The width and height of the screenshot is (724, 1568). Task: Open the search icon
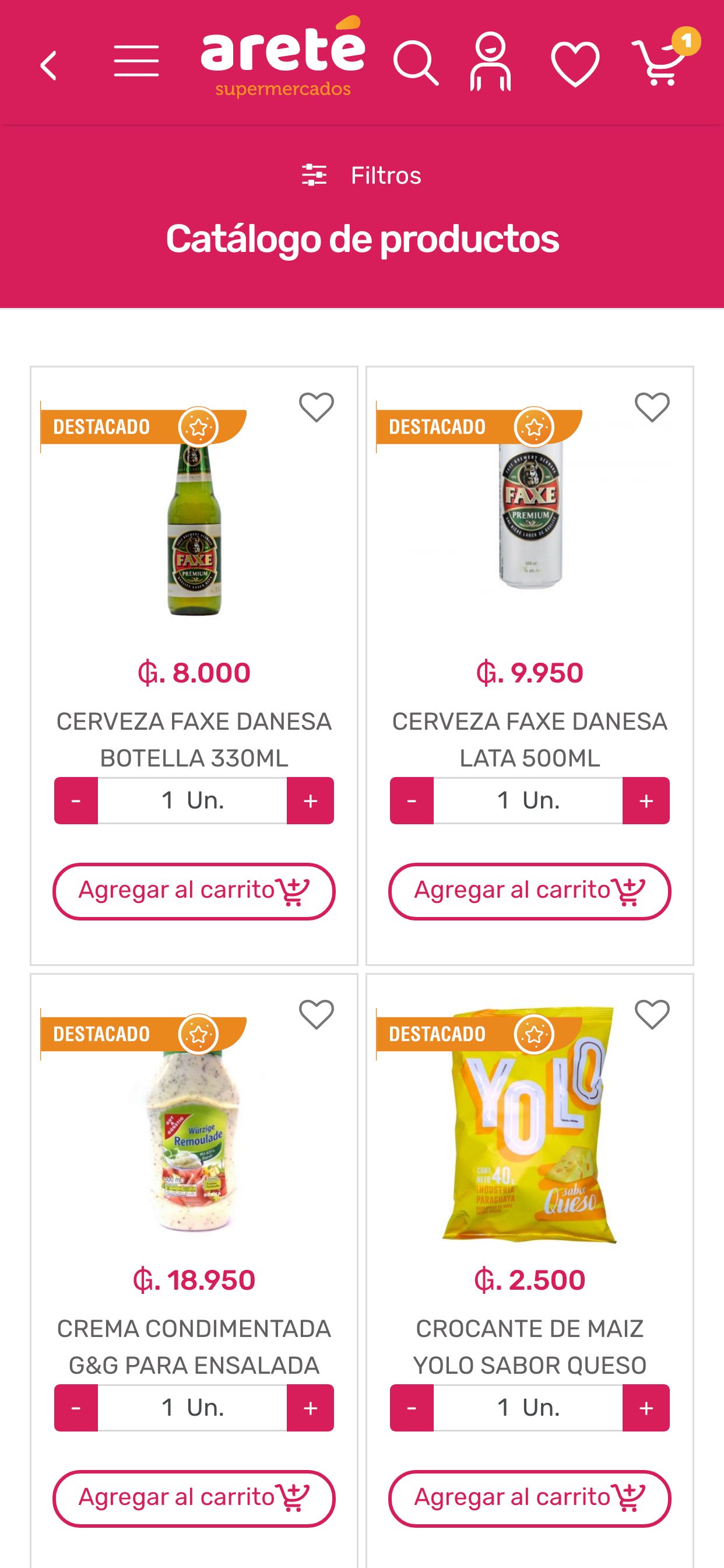(x=416, y=64)
